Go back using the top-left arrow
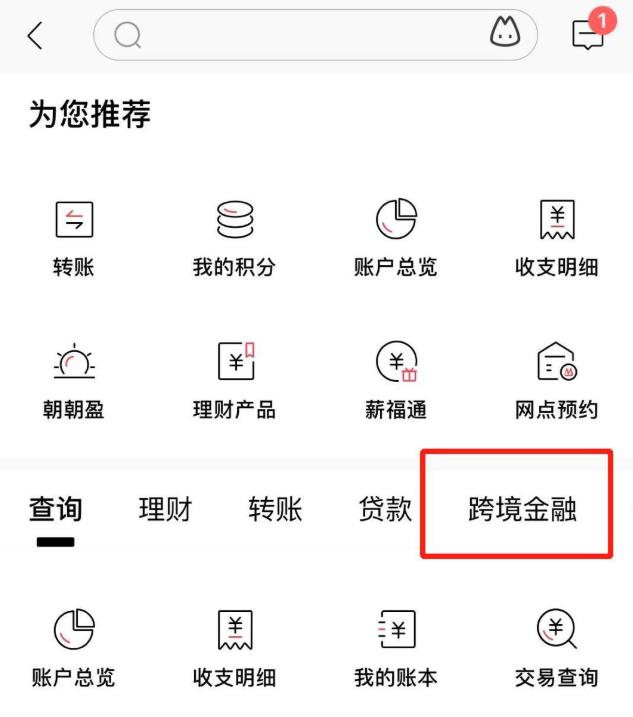The image size is (633, 717). (36, 36)
